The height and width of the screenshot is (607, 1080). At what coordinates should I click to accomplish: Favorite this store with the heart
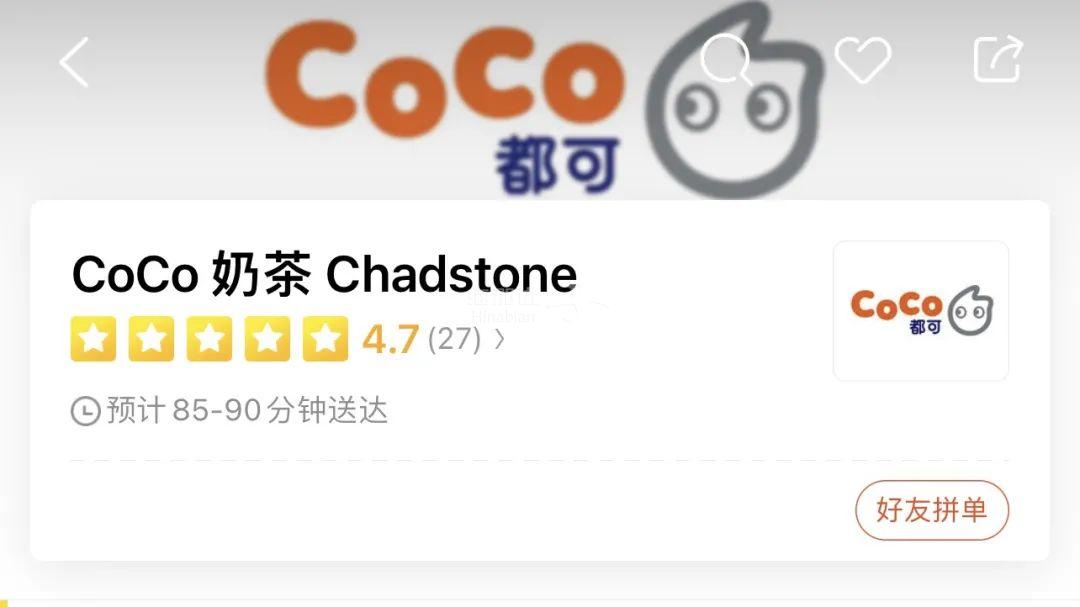tap(862, 60)
